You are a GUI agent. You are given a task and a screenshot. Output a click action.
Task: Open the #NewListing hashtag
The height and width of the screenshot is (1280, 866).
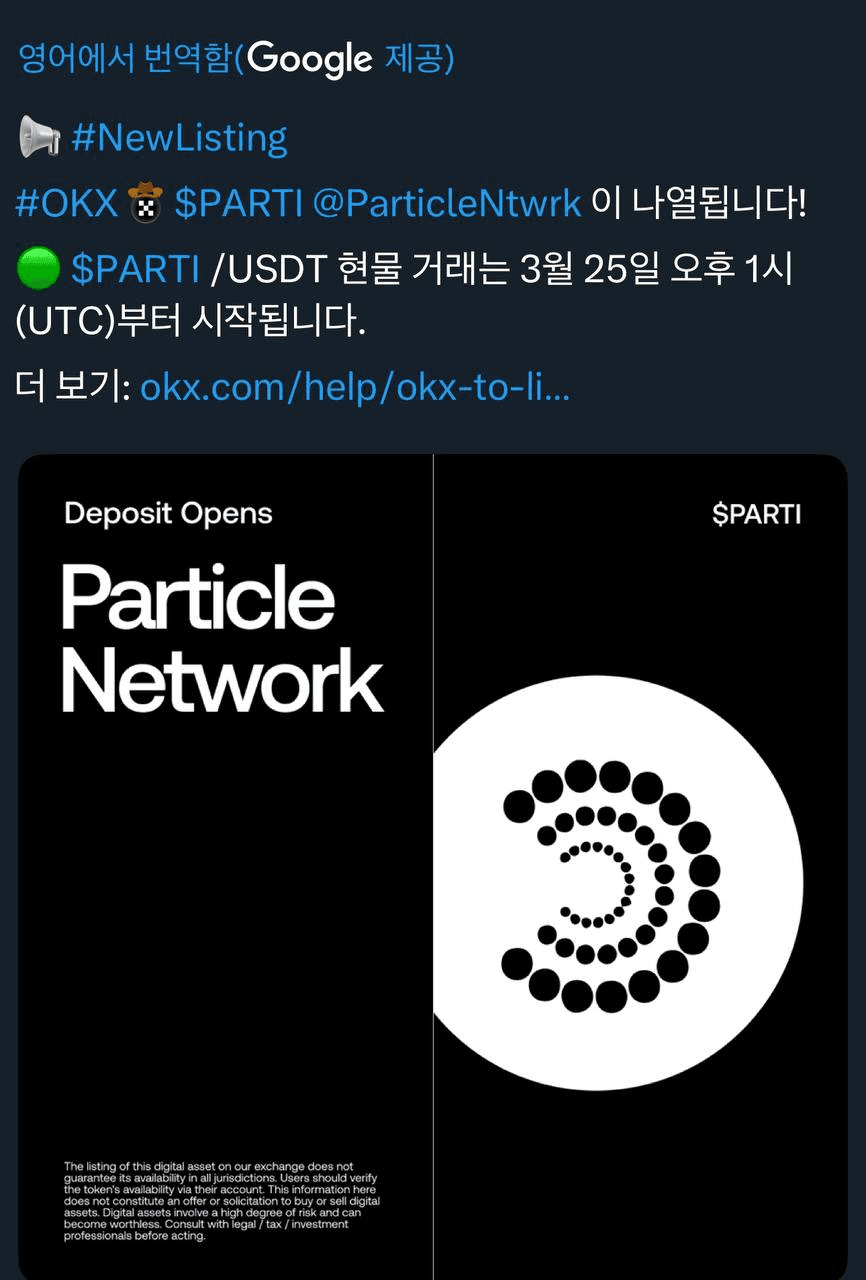pyautogui.click(x=179, y=138)
